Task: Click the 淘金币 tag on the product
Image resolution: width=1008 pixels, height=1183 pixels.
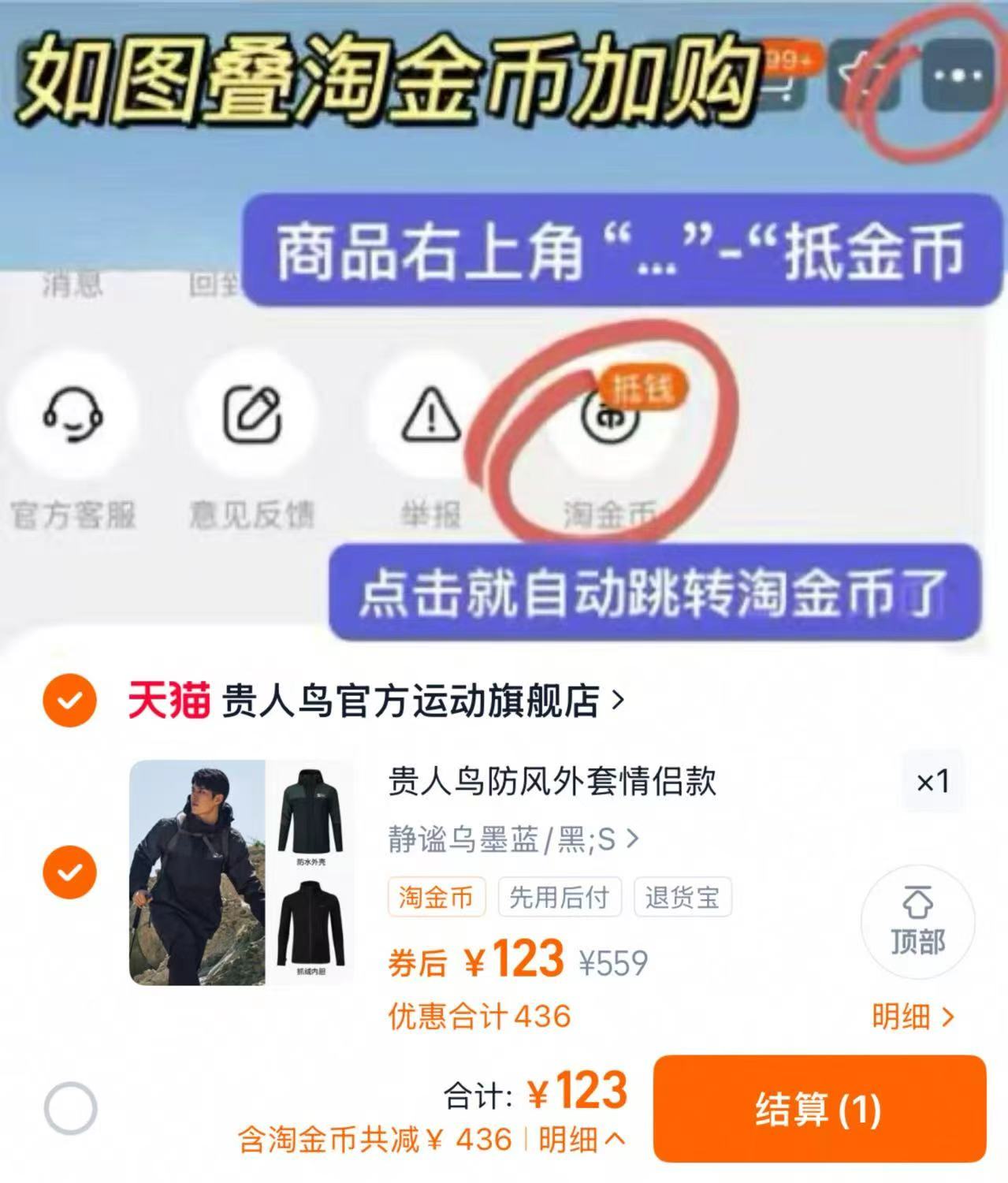Action: [436, 897]
